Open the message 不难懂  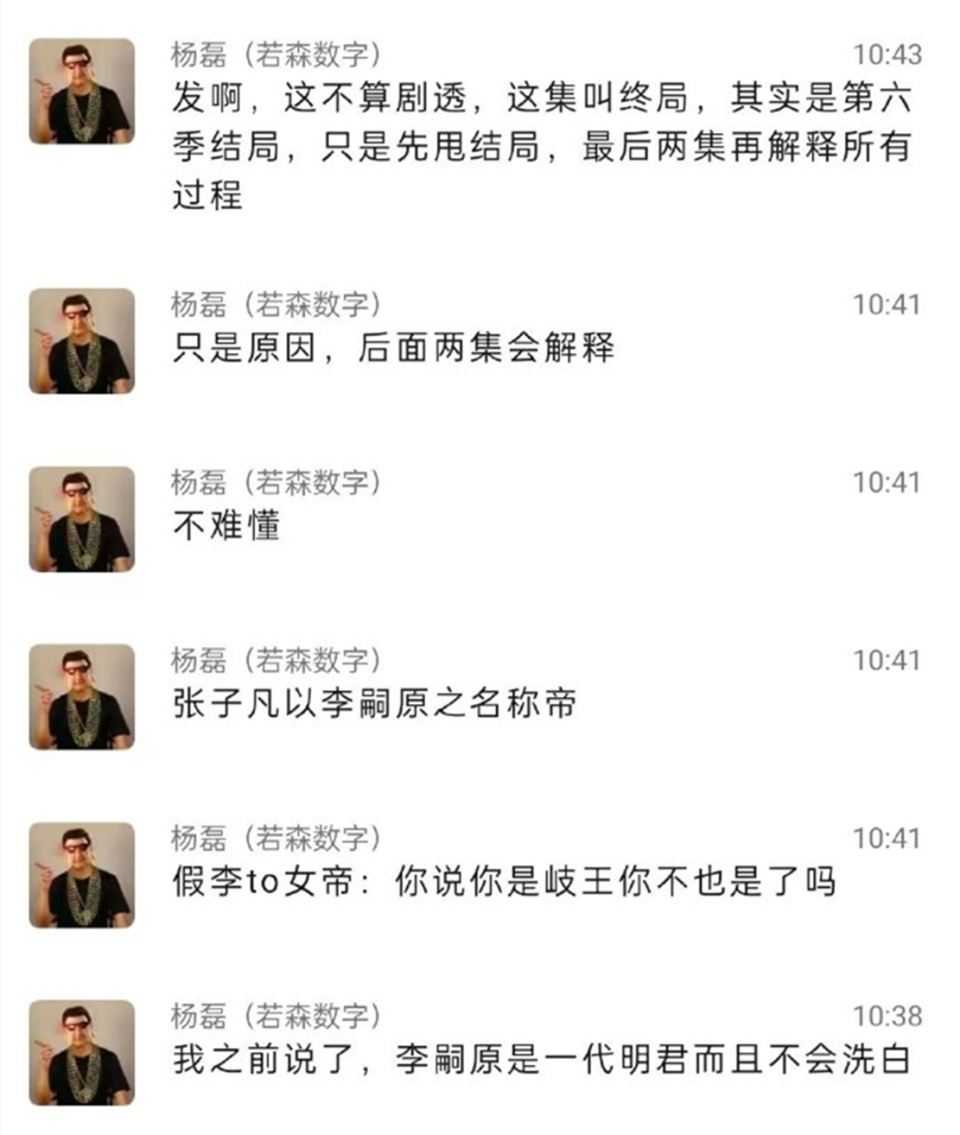[x=226, y=526]
